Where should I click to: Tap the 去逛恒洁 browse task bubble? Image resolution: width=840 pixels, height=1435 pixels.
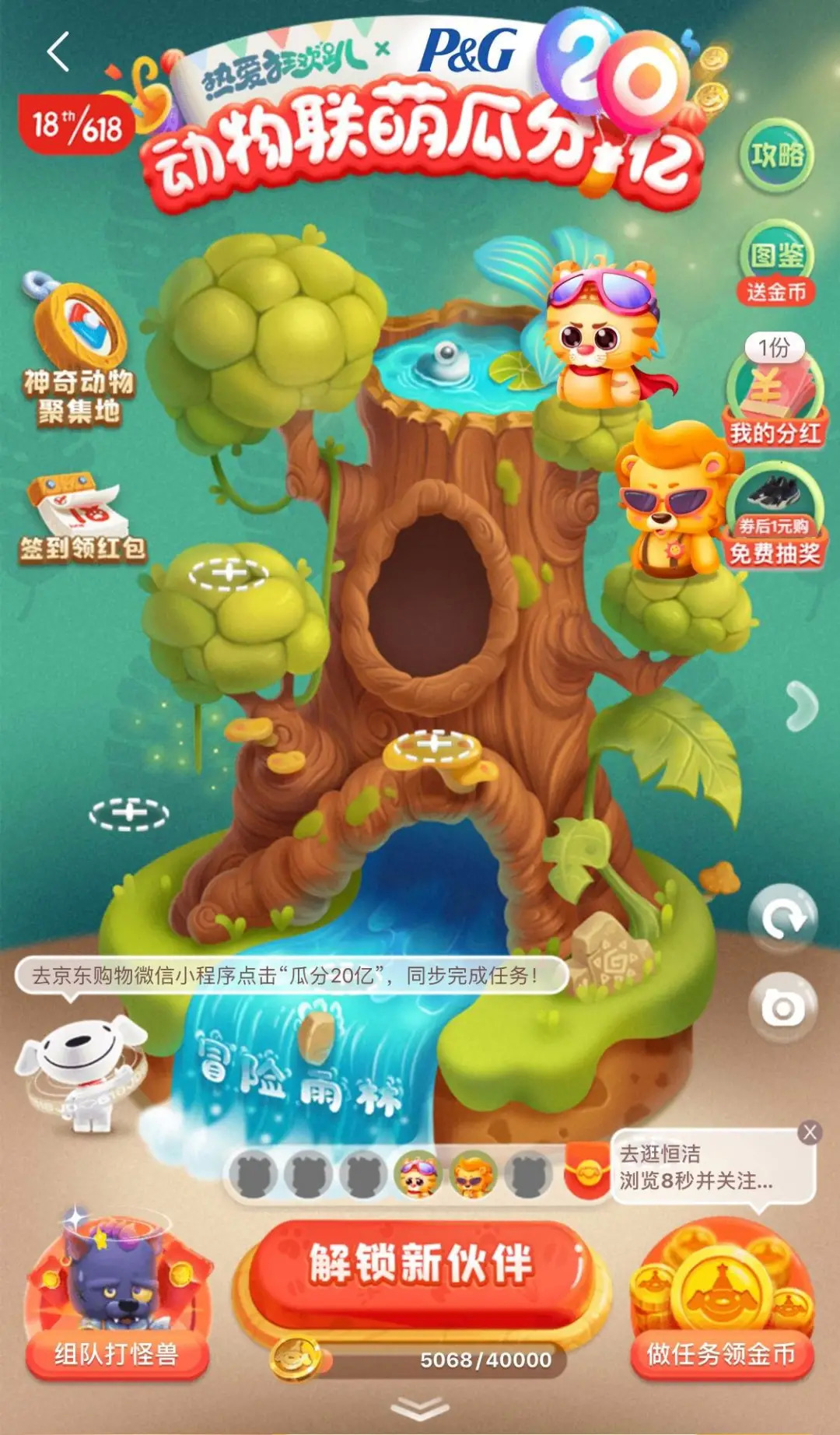pyautogui.click(x=700, y=1167)
